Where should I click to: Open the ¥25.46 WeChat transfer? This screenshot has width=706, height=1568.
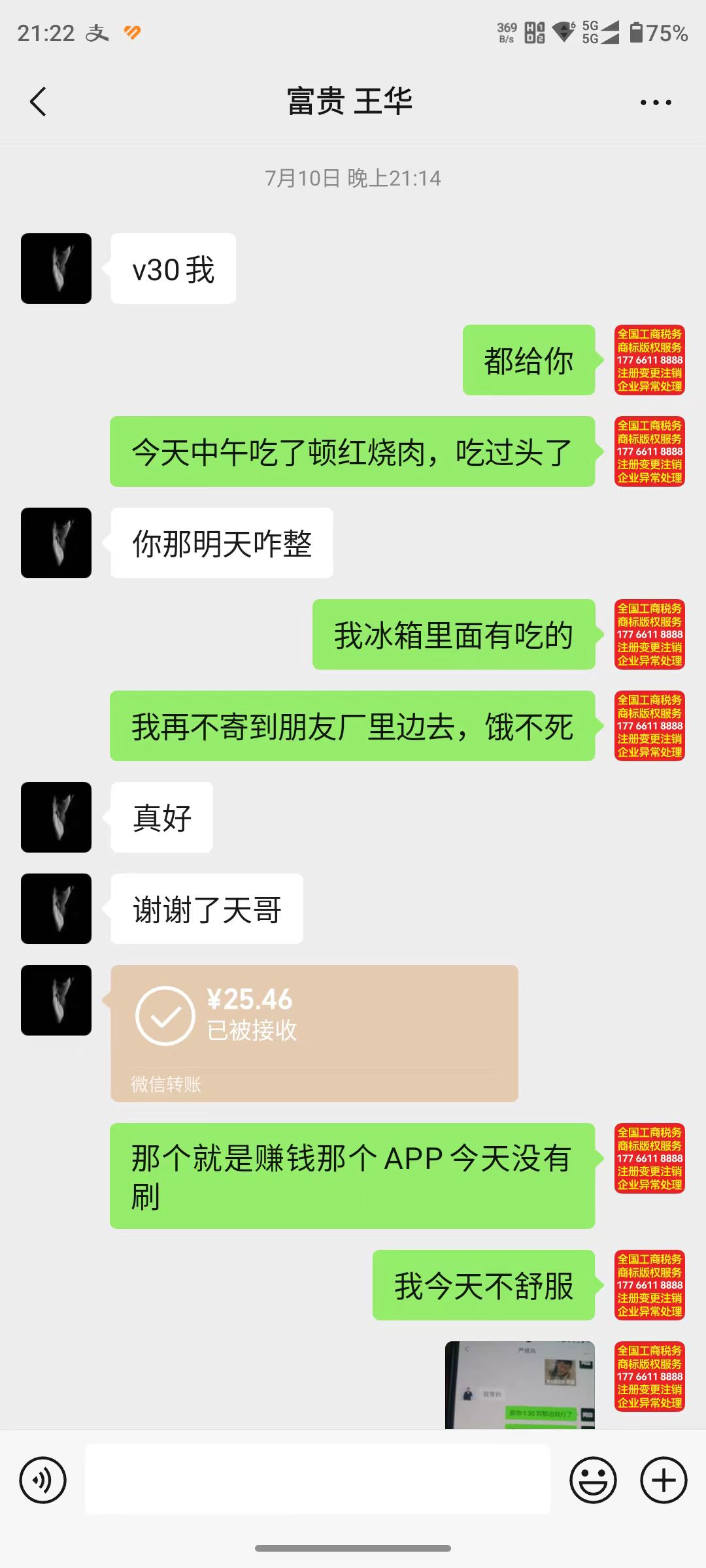coord(314,1033)
